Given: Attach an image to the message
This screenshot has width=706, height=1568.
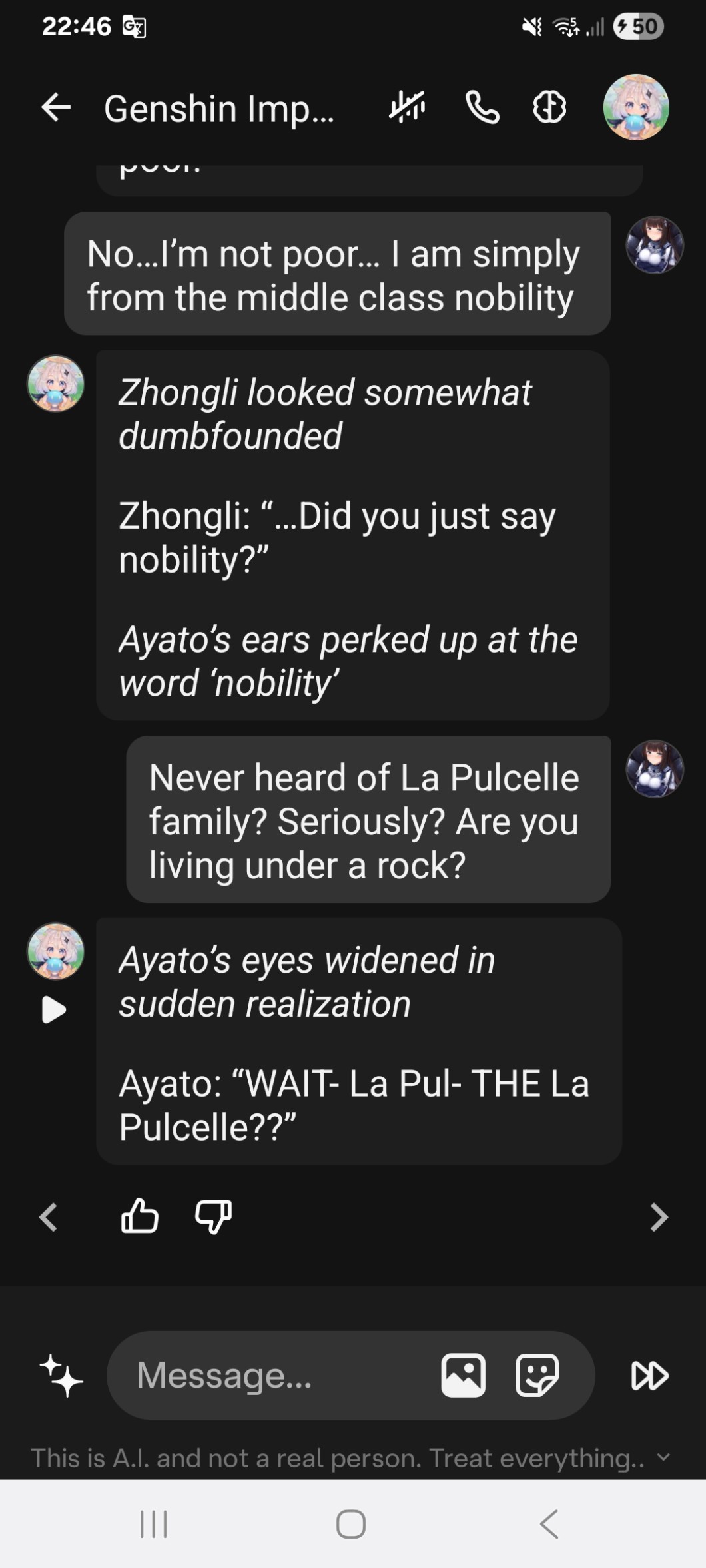Looking at the screenshot, I should tap(463, 1375).
